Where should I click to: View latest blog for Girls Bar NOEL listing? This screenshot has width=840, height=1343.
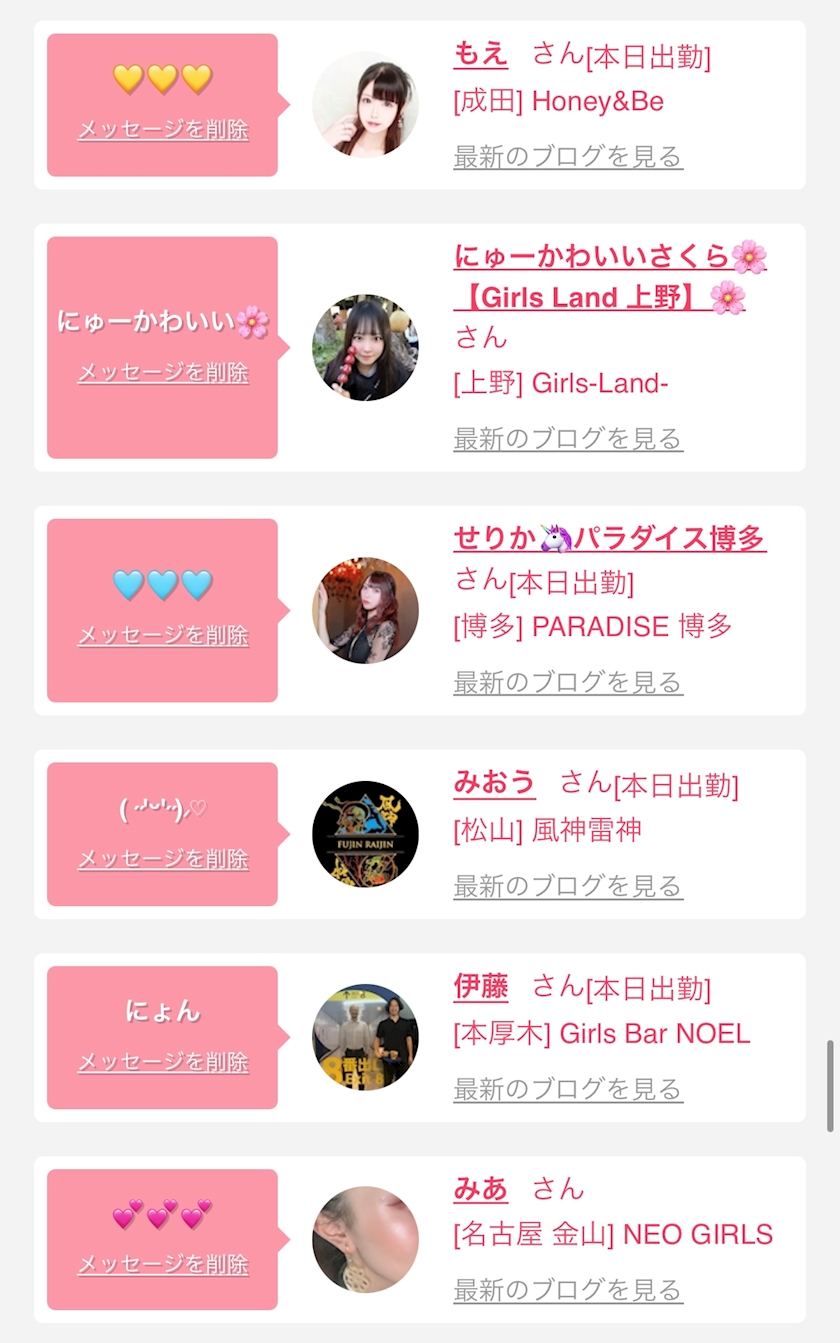(568, 1089)
